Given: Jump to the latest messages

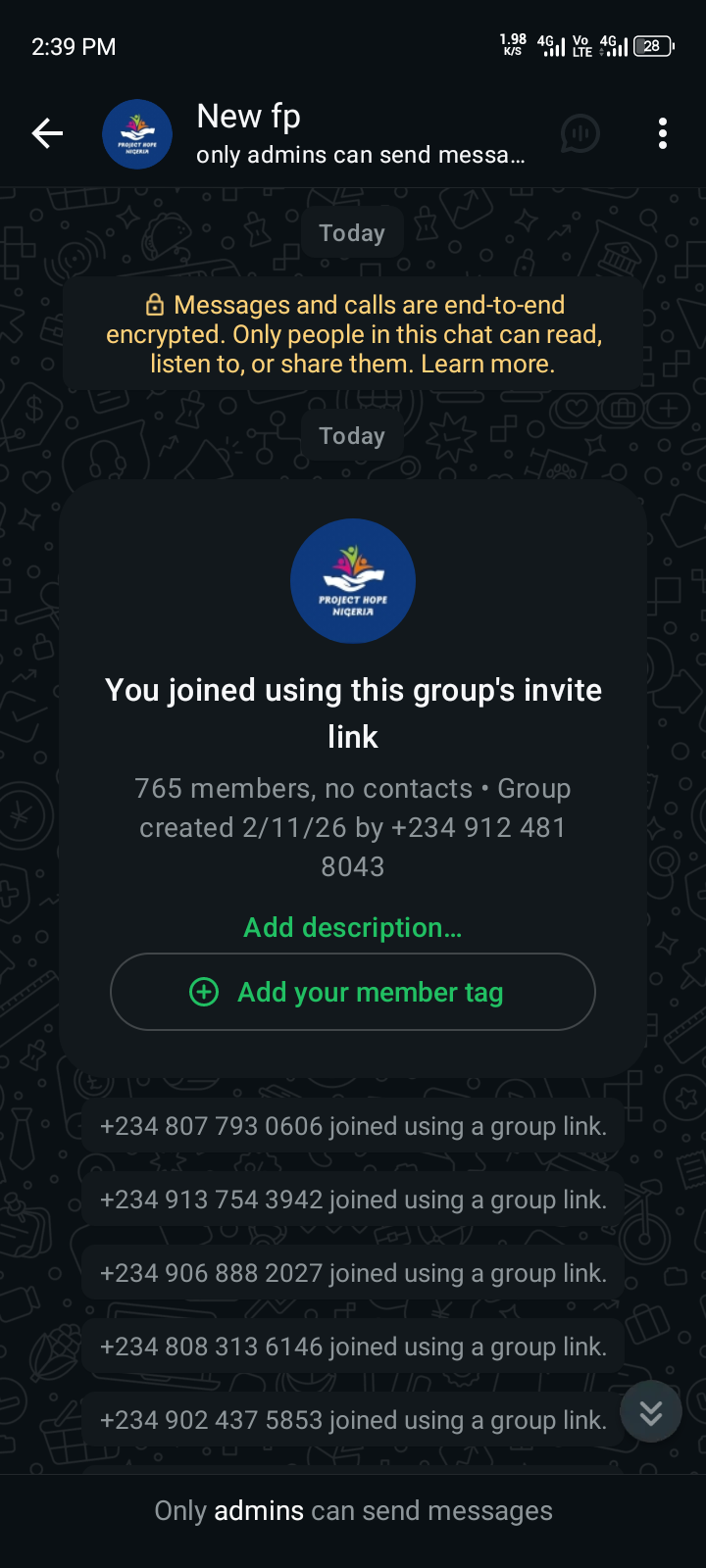Looking at the screenshot, I should [x=651, y=1412].
